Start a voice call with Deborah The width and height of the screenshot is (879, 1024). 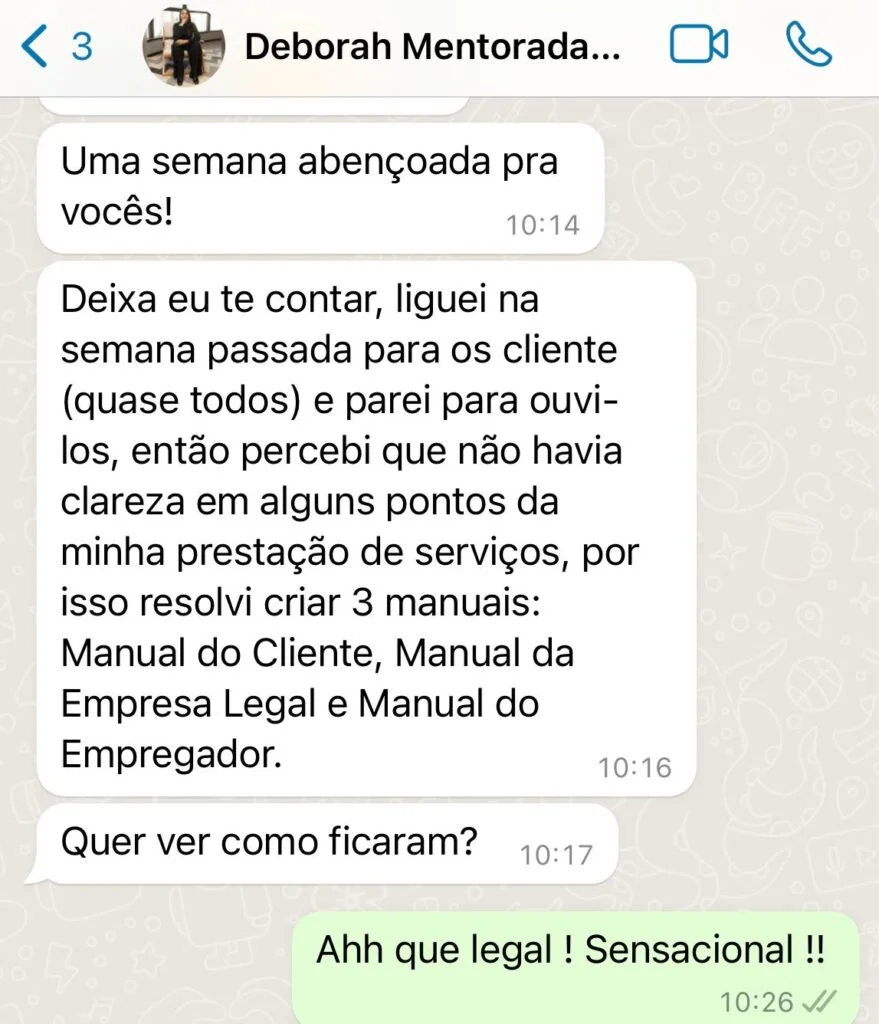pos(809,47)
